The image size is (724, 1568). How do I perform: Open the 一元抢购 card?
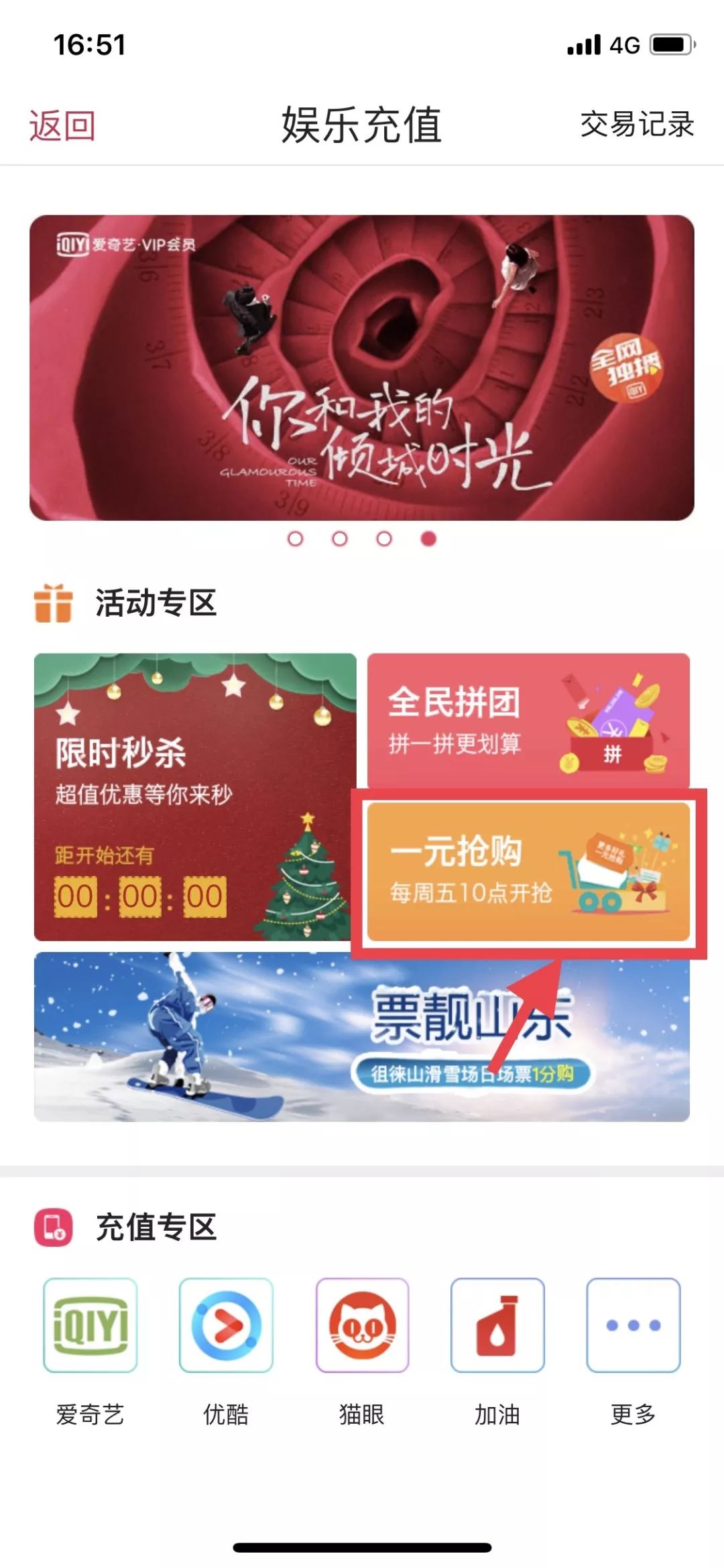pos(528,871)
